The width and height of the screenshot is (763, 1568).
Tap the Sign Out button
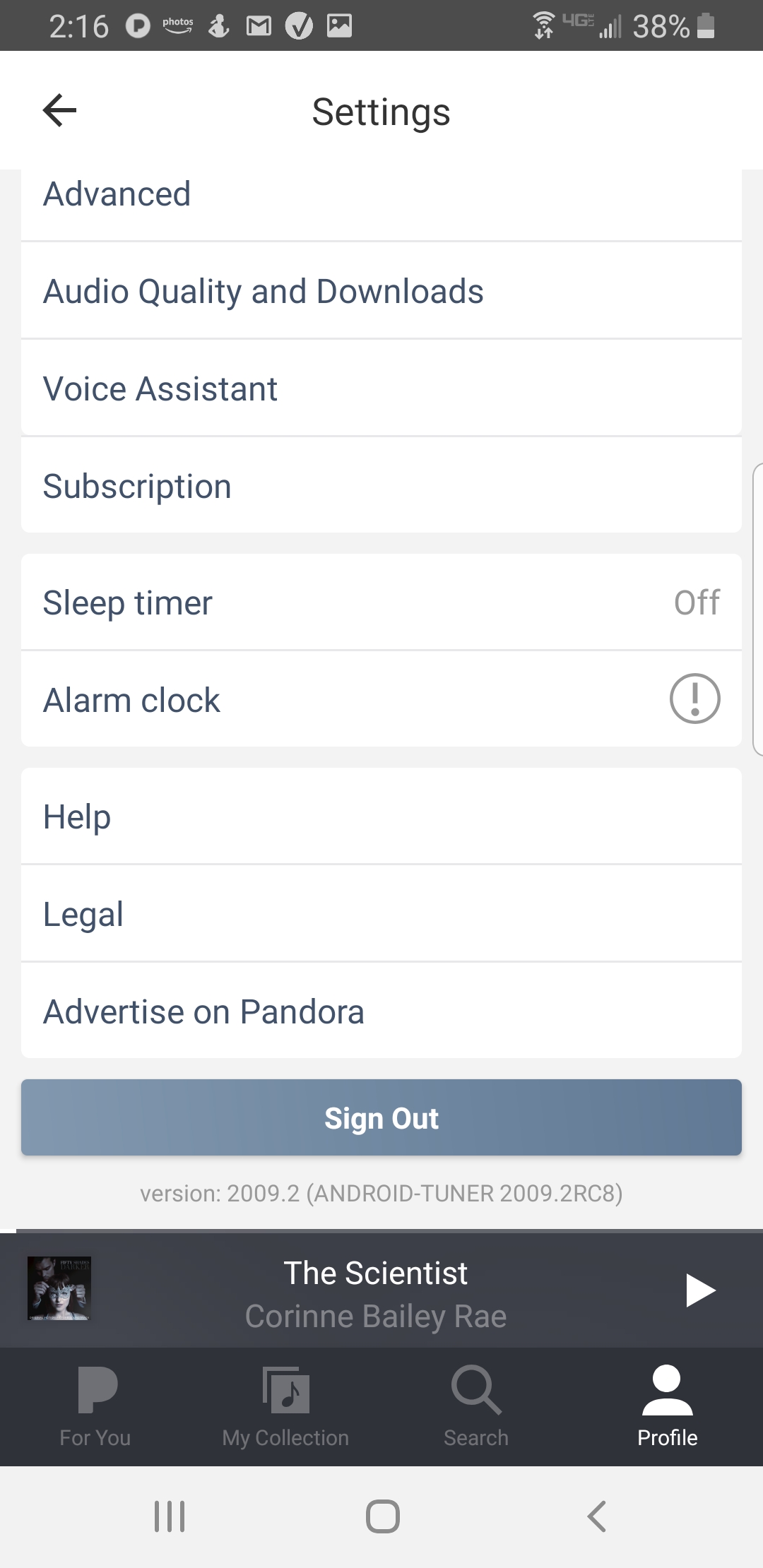(x=381, y=1117)
